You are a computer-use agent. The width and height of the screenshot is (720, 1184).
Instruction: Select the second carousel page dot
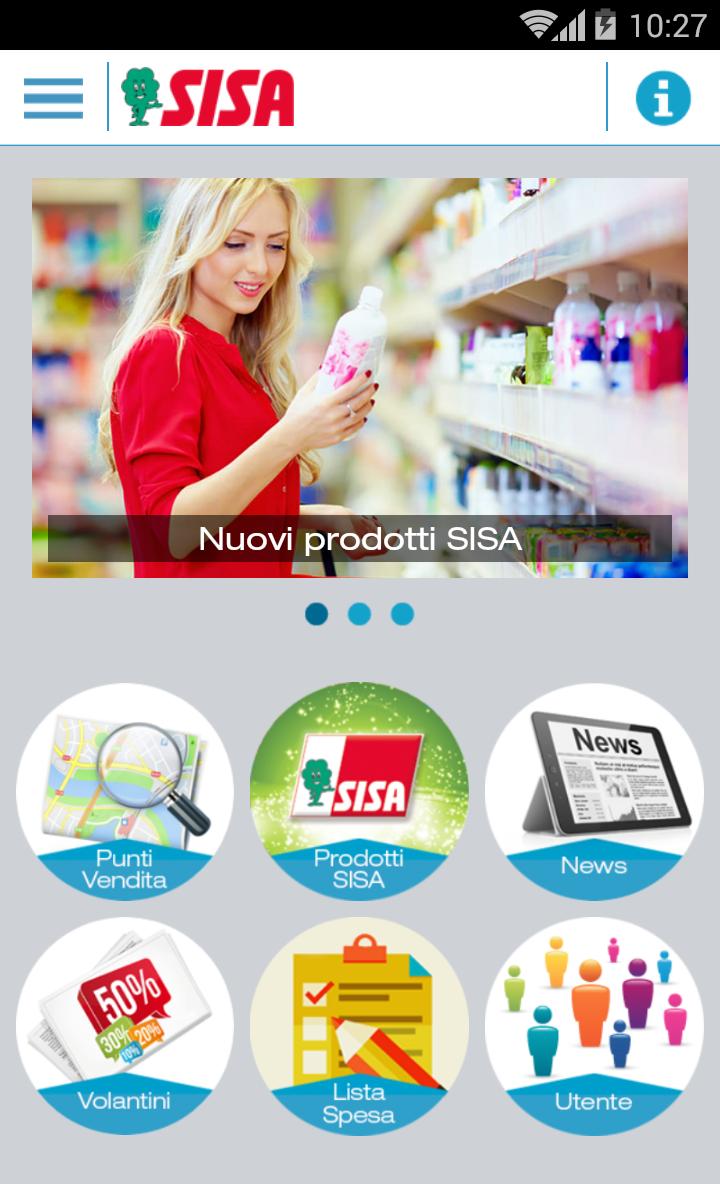point(360,614)
